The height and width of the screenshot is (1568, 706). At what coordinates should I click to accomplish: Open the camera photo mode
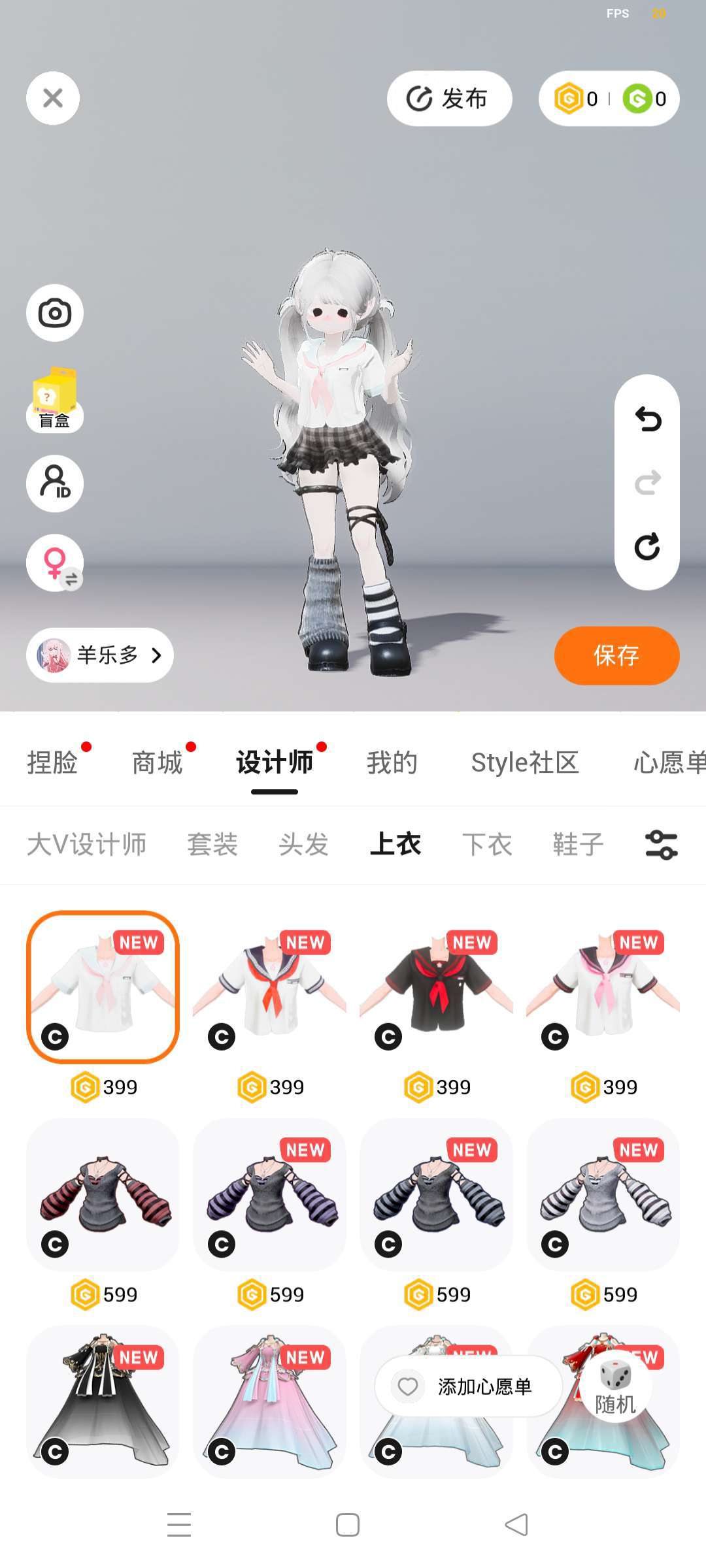[55, 313]
